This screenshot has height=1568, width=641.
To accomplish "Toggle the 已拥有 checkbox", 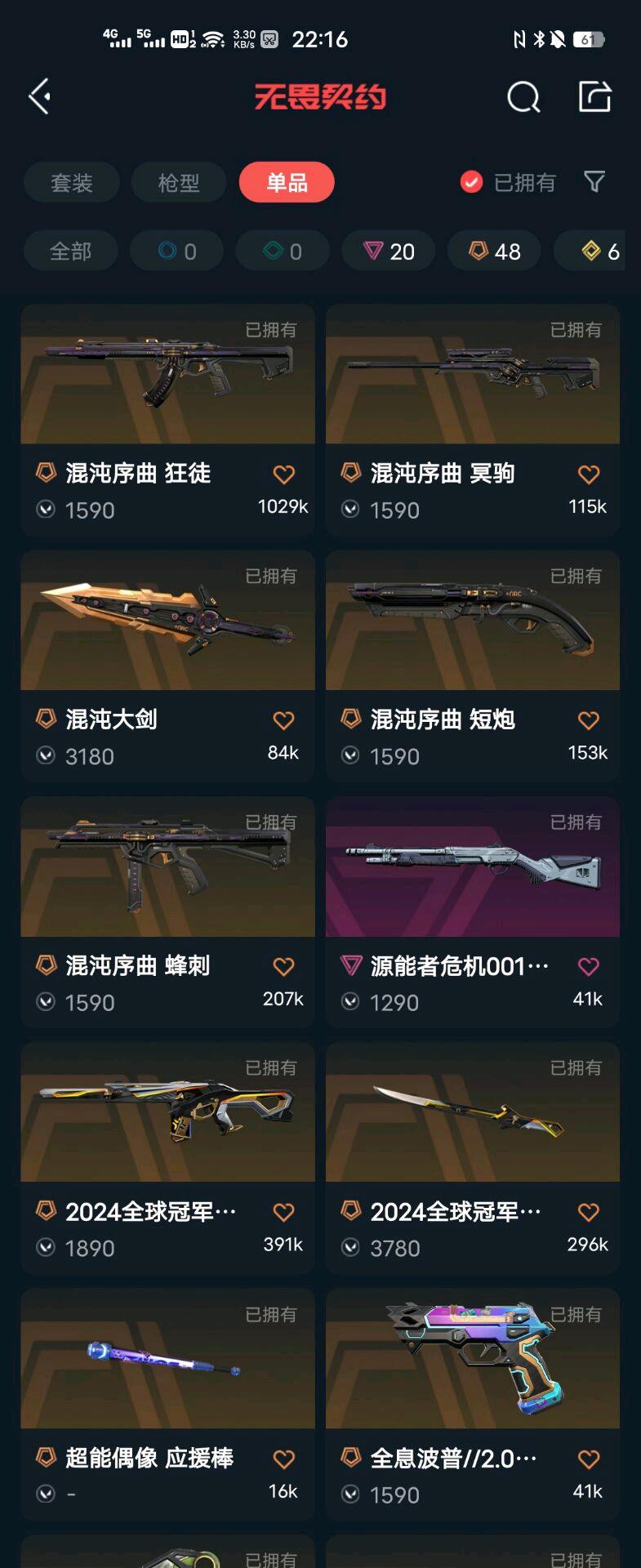I will click(x=471, y=182).
